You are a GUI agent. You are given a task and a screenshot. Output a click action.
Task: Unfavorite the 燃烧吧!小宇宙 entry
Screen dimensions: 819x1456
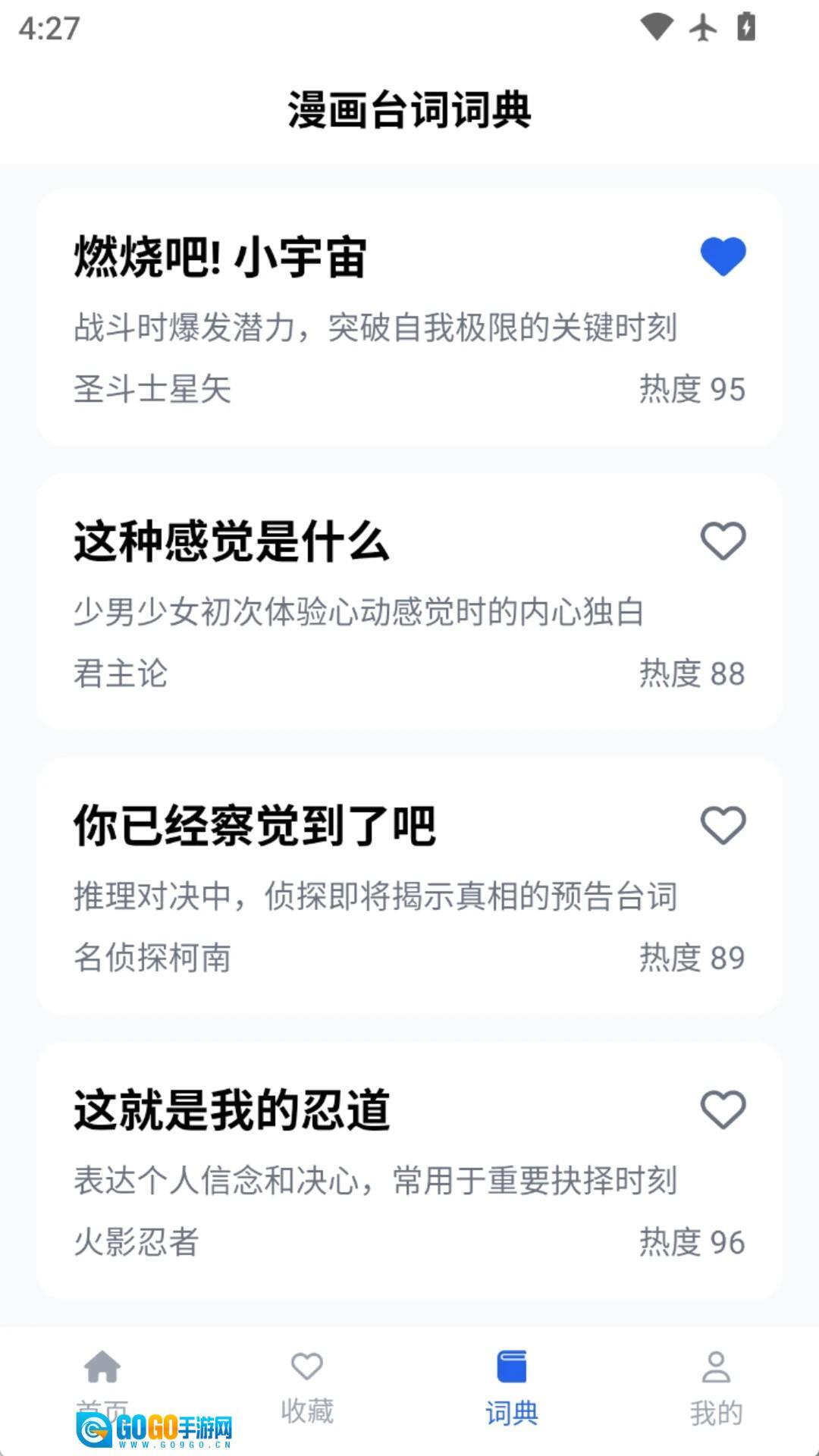(x=723, y=256)
